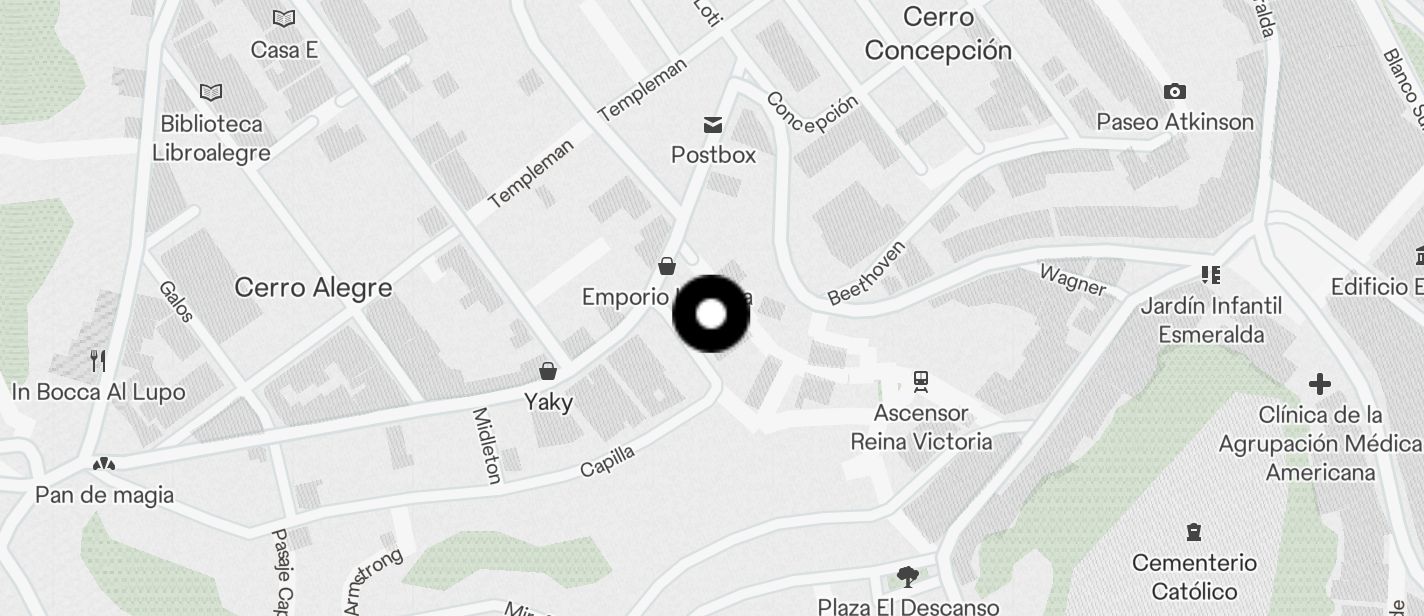This screenshot has height=616, width=1424.
Task: Select the Pan de magia marker
Action: pyautogui.click(x=104, y=464)
